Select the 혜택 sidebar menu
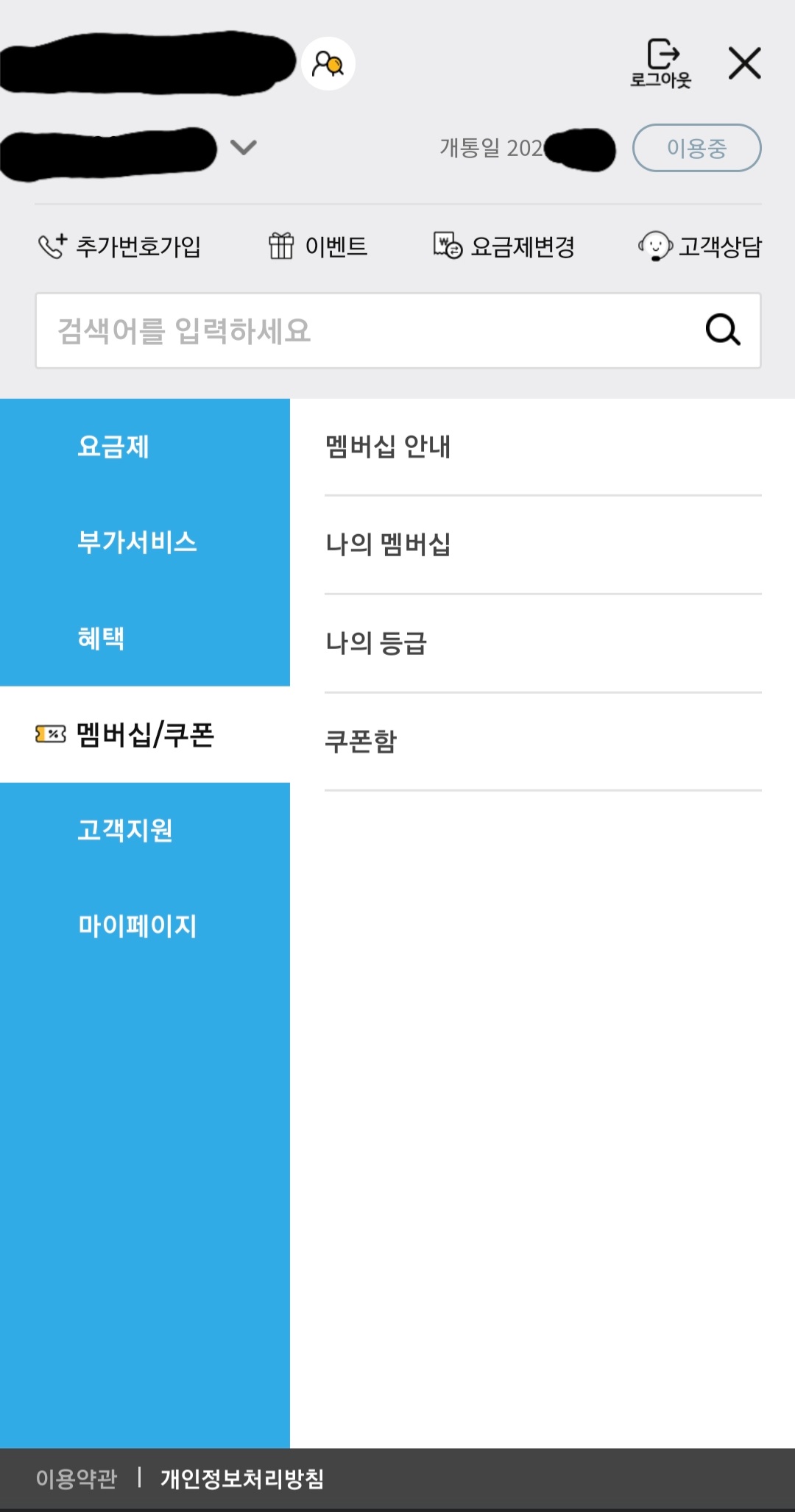 pyautogui.click(x=103, y=639)
